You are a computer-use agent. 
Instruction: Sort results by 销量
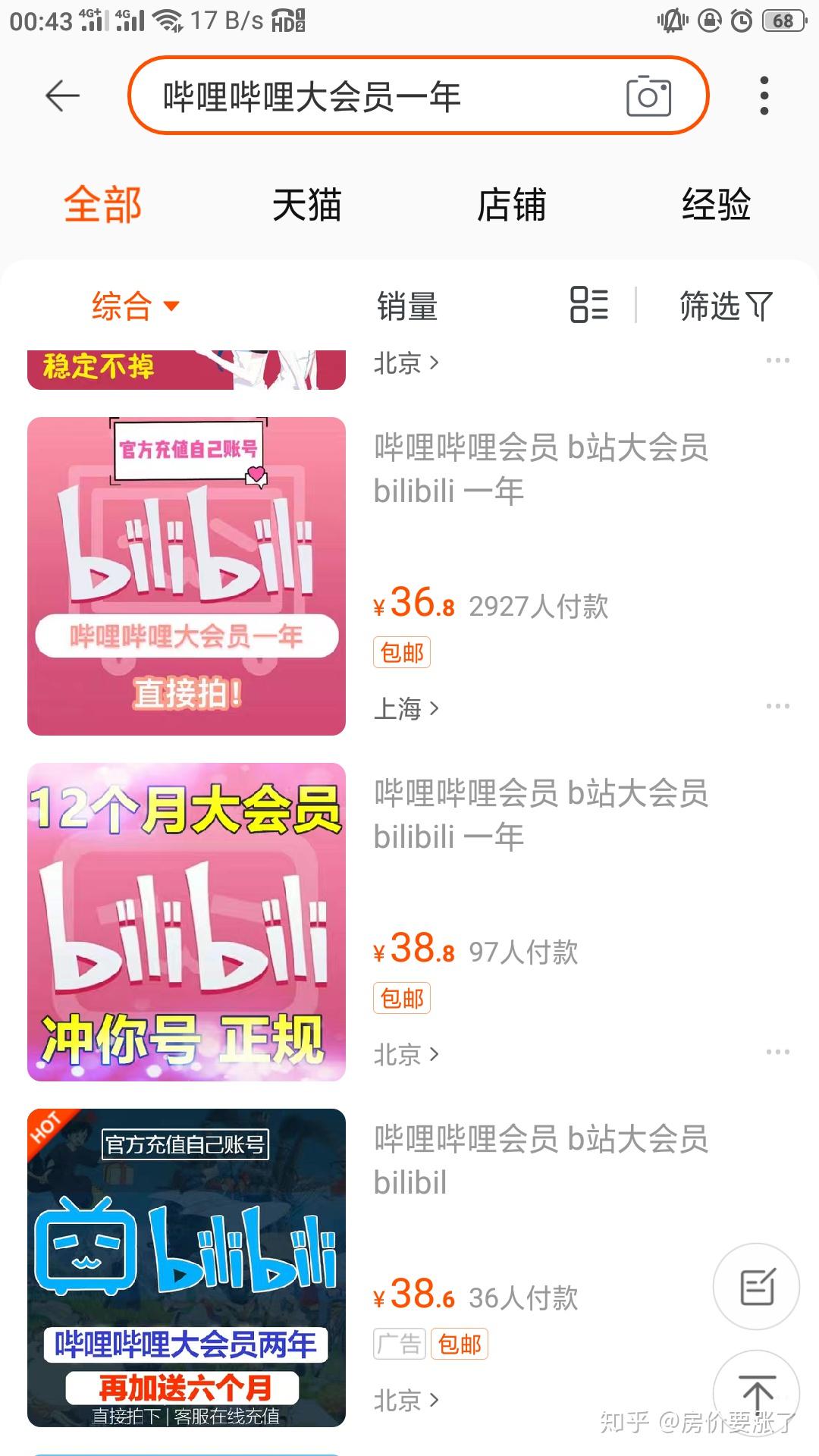tap(407, 306)
